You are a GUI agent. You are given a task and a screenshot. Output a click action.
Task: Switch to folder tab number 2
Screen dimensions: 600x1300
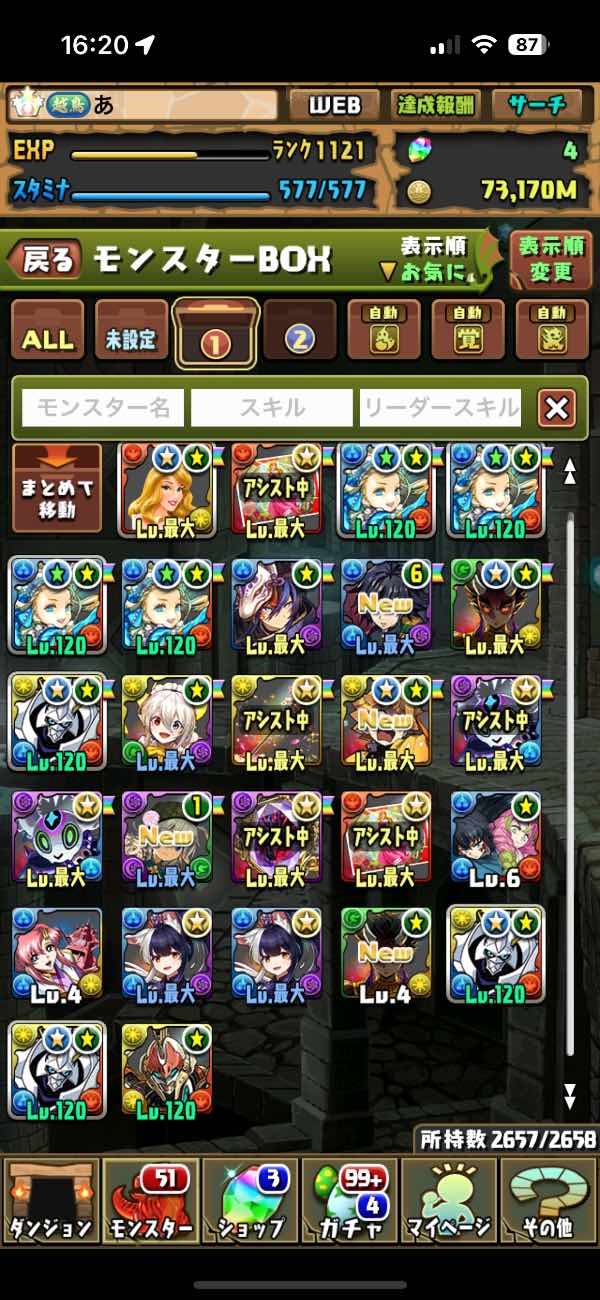(x=300, y=335)
